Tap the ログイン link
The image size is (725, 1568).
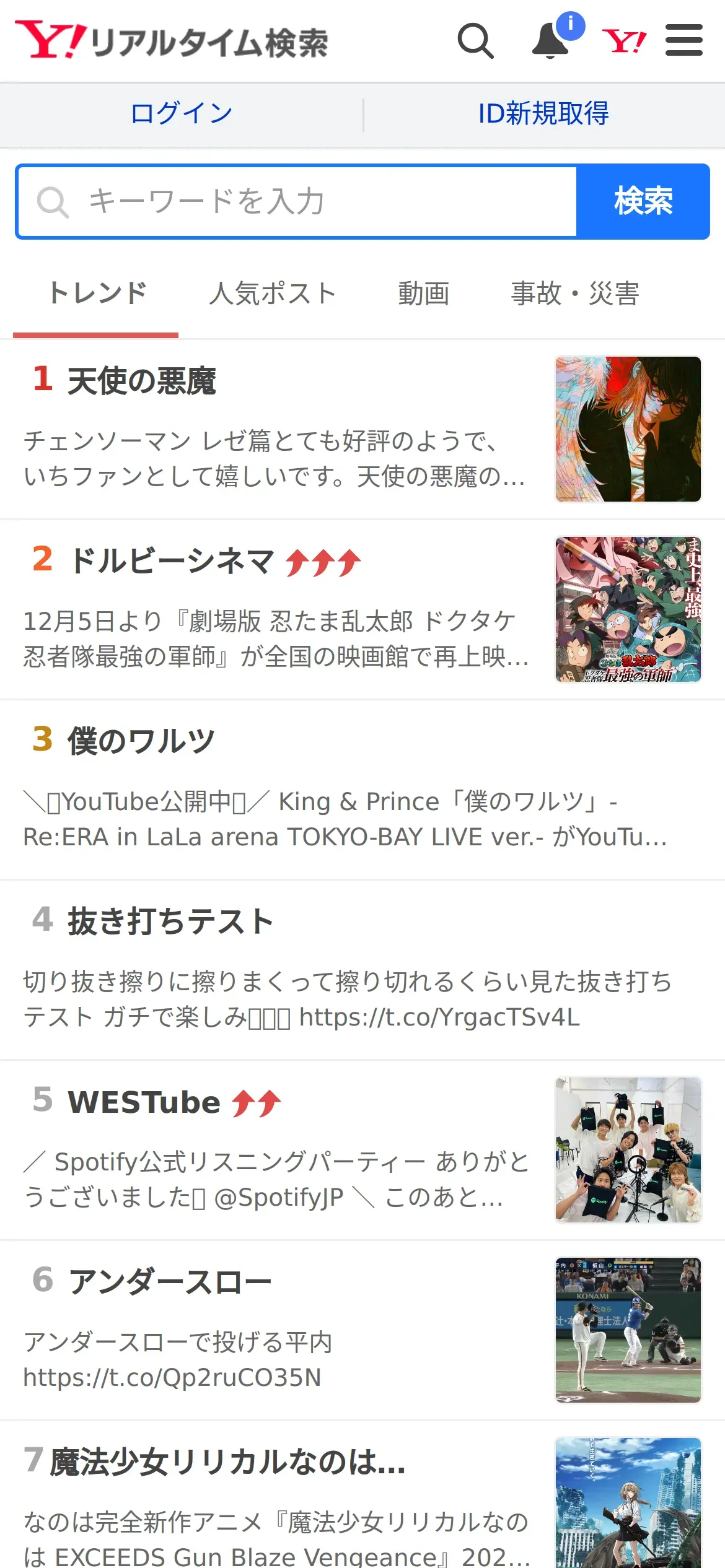tap(181, 114)
